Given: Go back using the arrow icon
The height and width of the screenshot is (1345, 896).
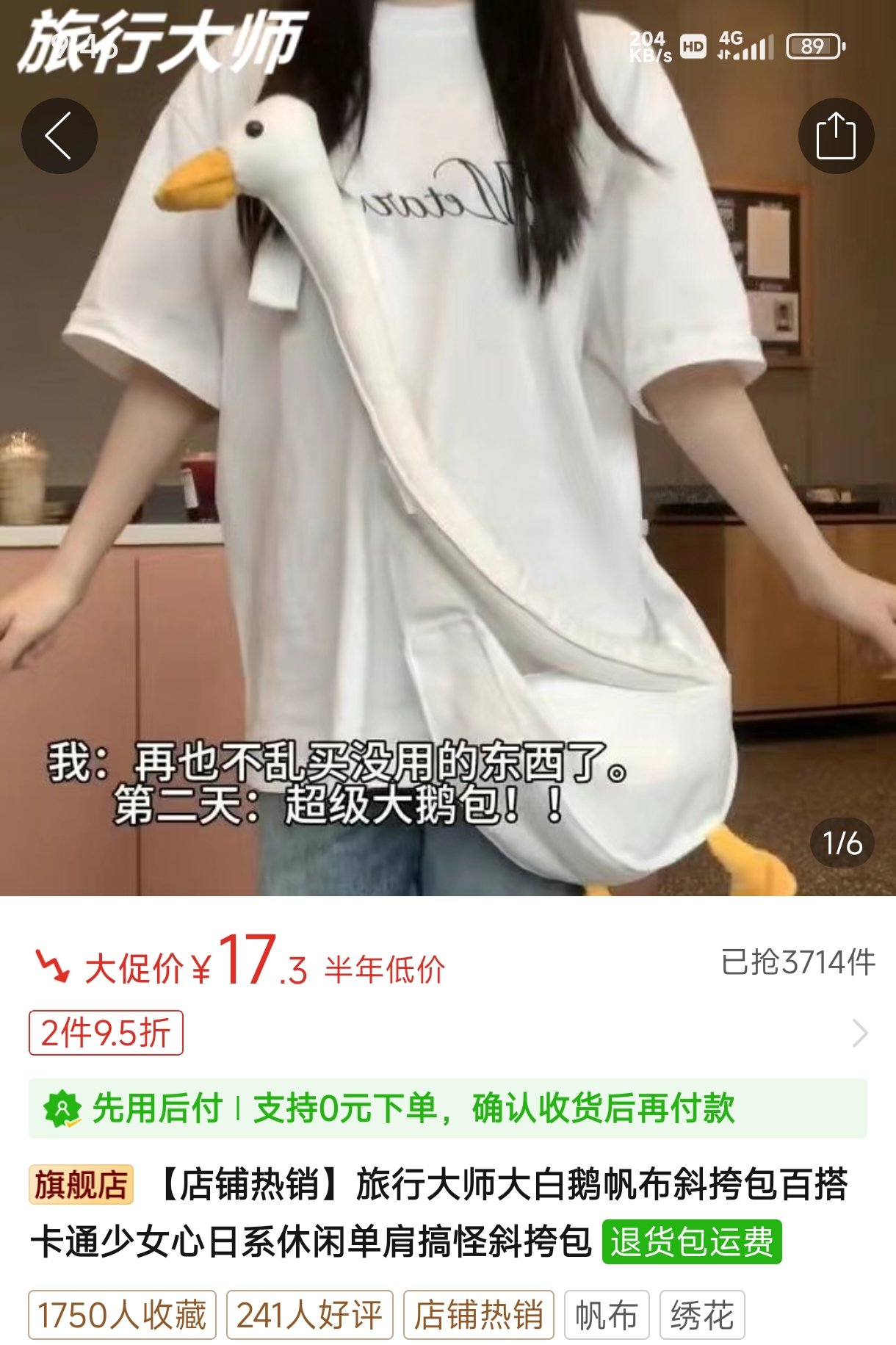Looking at the screenshot, I should (59, 136).
